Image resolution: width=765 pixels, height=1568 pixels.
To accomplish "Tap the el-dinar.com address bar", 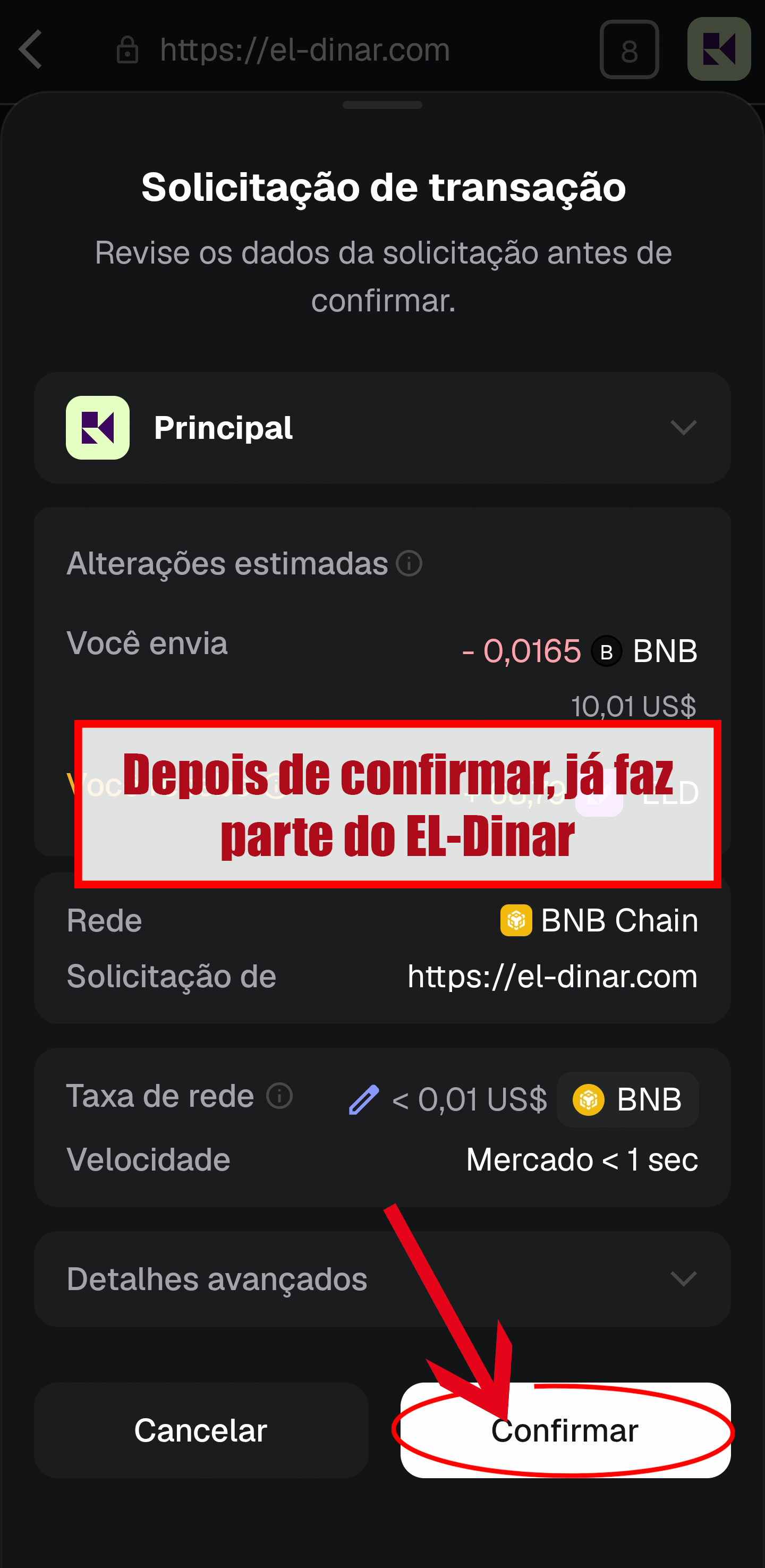I will (x=304, y=50).
